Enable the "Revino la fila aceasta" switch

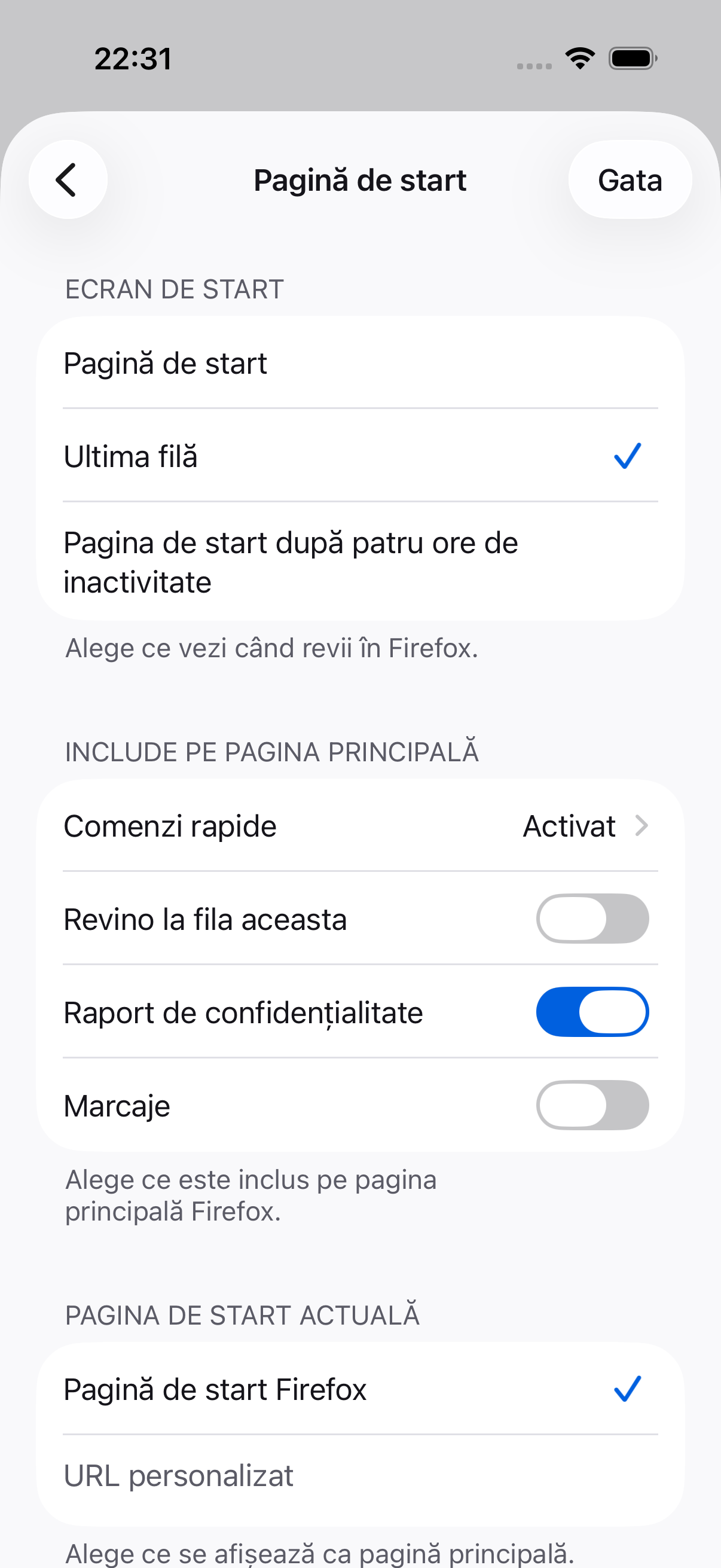pos(592,919)
